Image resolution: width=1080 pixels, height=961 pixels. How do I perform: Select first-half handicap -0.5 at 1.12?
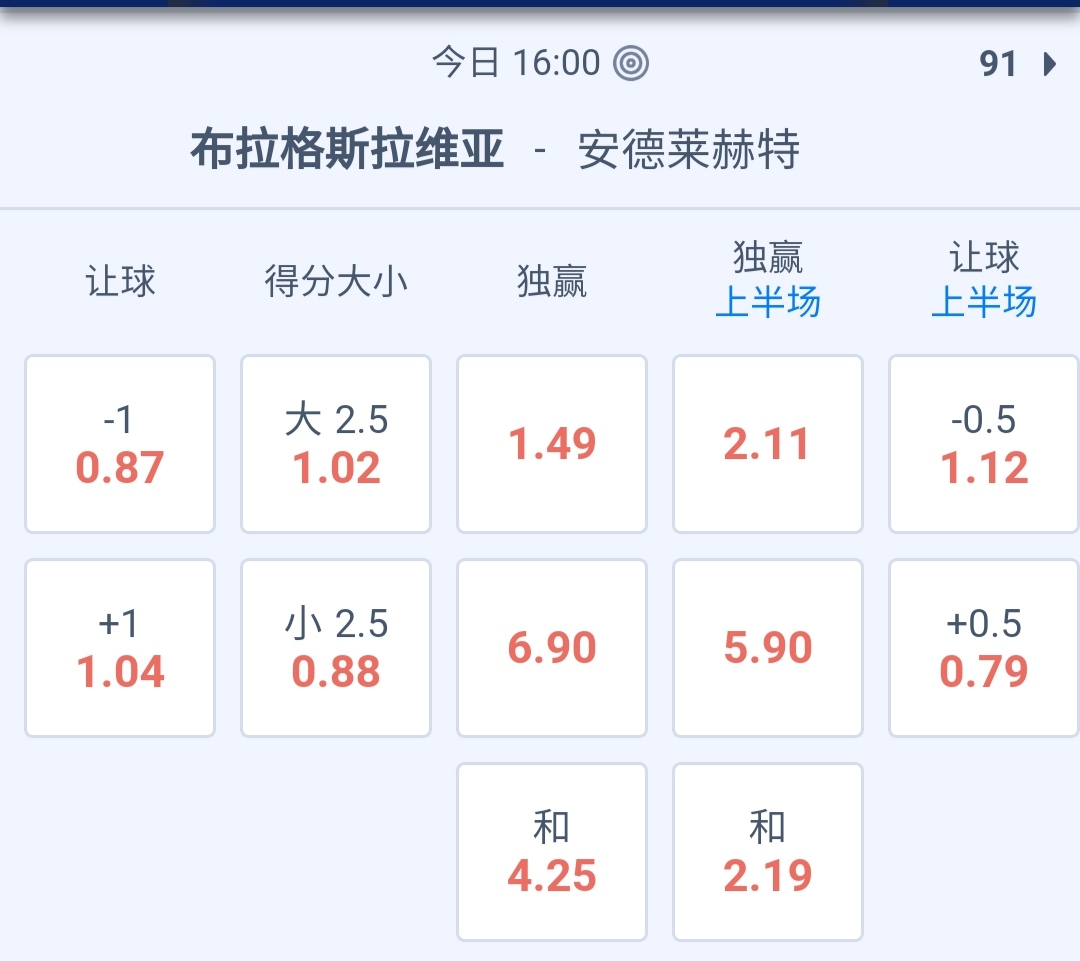coord(984,444)
